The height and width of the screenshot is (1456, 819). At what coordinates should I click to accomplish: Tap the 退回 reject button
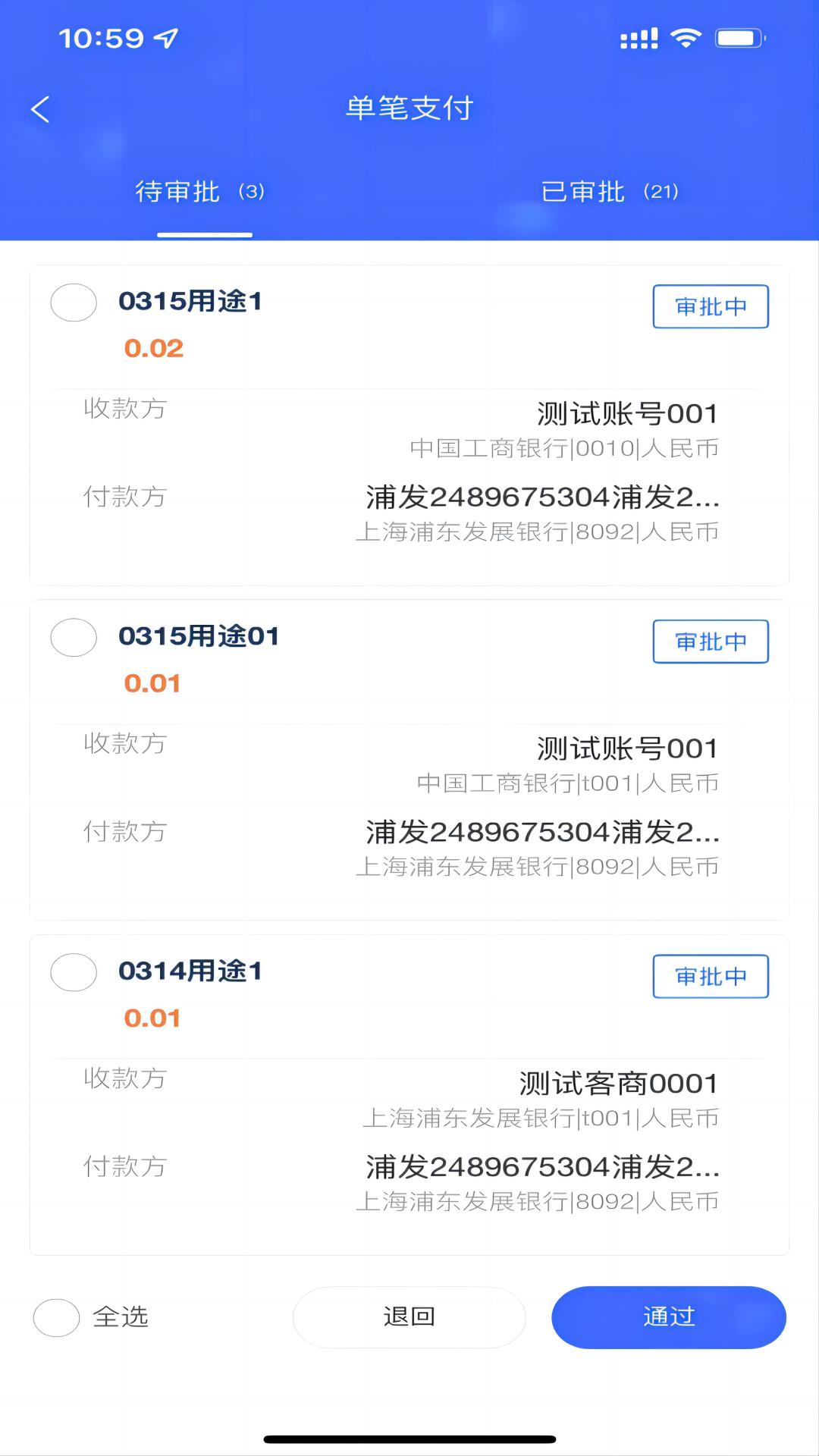pyautogui.click(x=409, y=1317)
